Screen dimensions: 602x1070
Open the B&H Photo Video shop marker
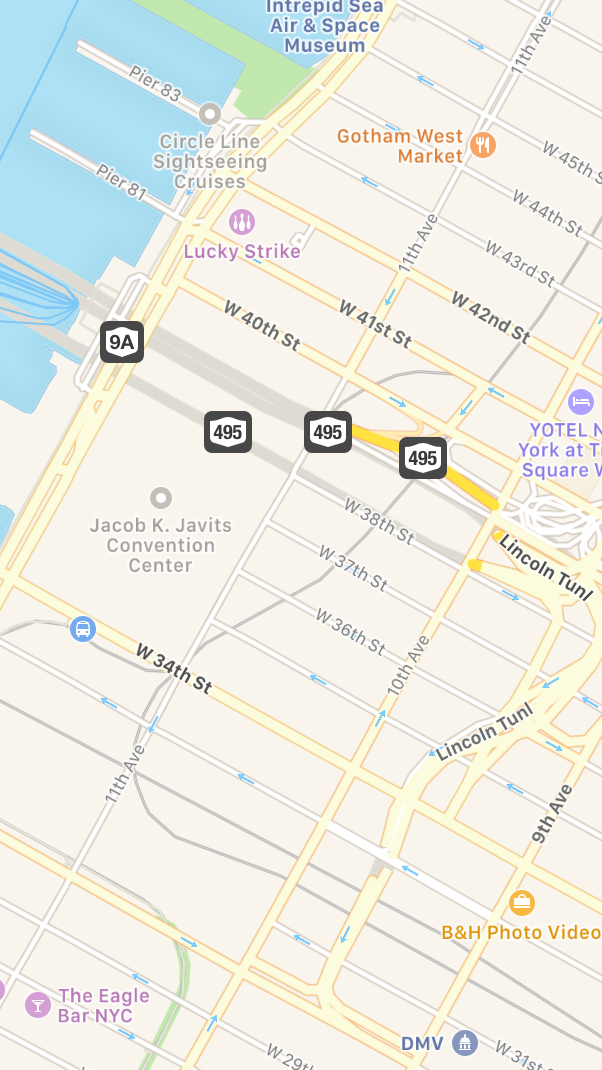[x=521, y=903]
